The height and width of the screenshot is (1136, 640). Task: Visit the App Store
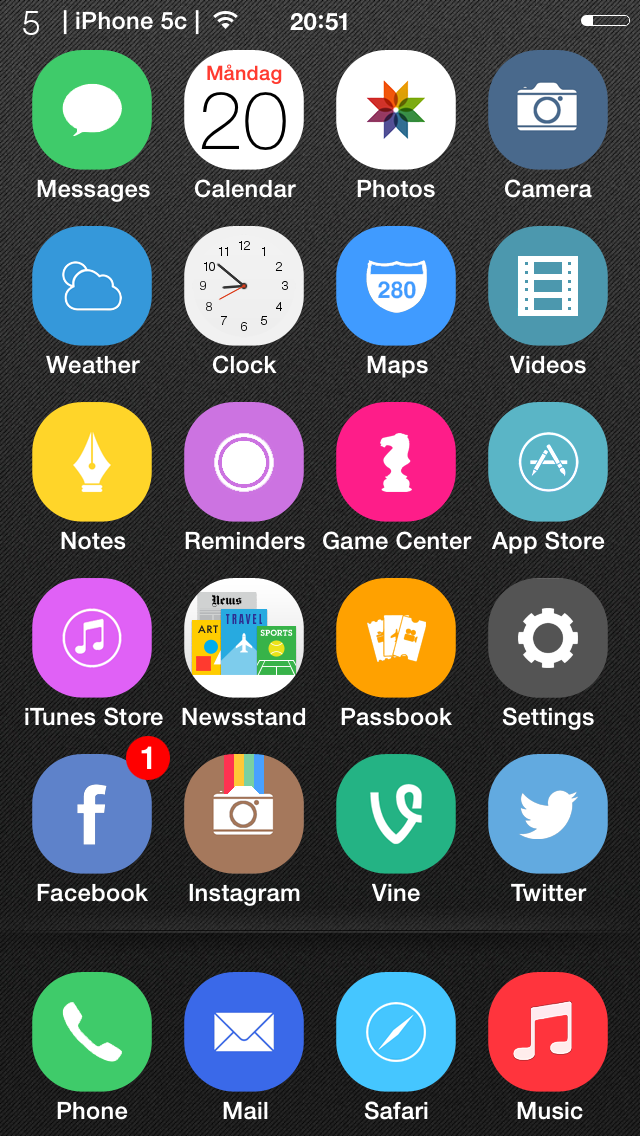tap(548, 462)
